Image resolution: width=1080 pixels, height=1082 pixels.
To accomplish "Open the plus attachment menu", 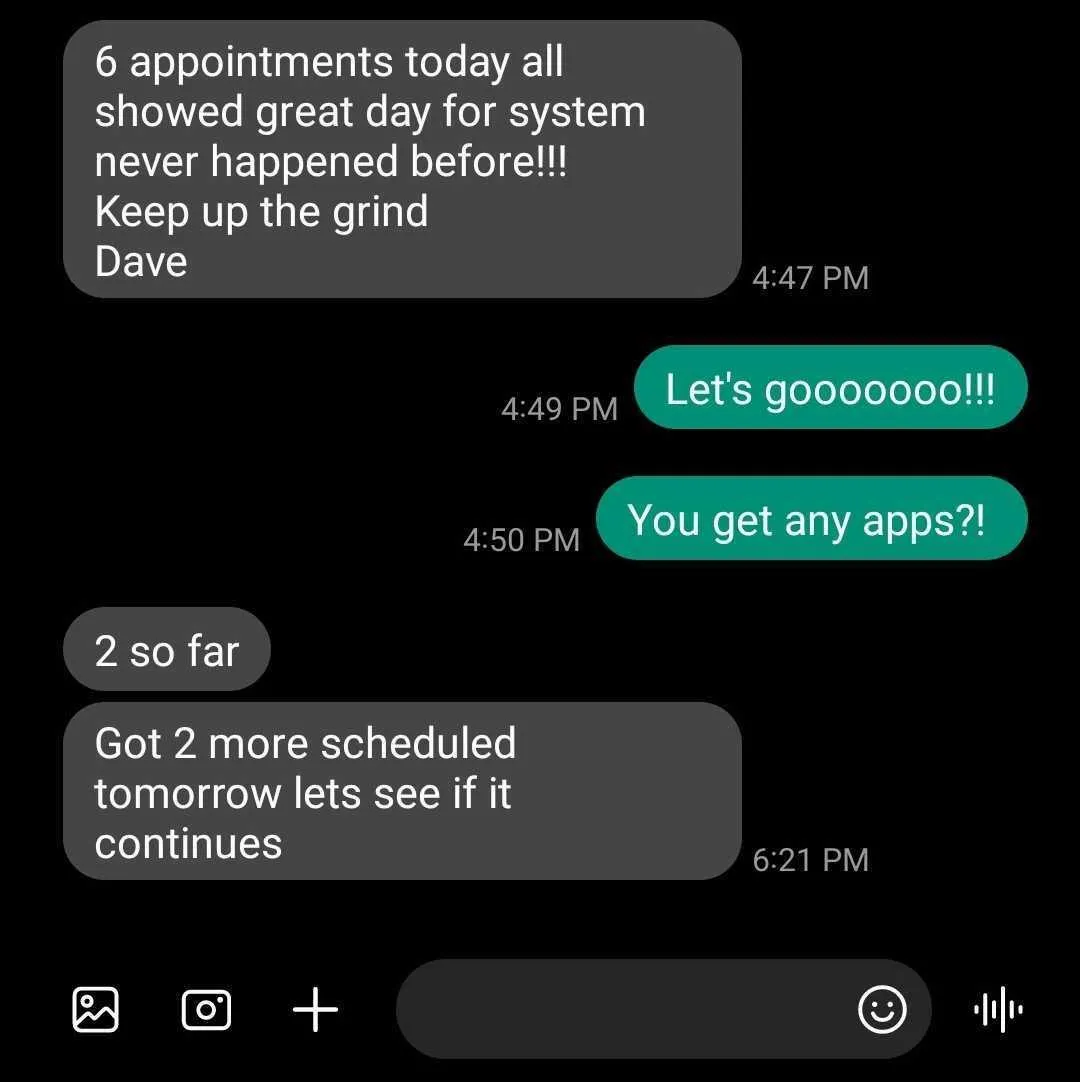I will click(316, 1009).
